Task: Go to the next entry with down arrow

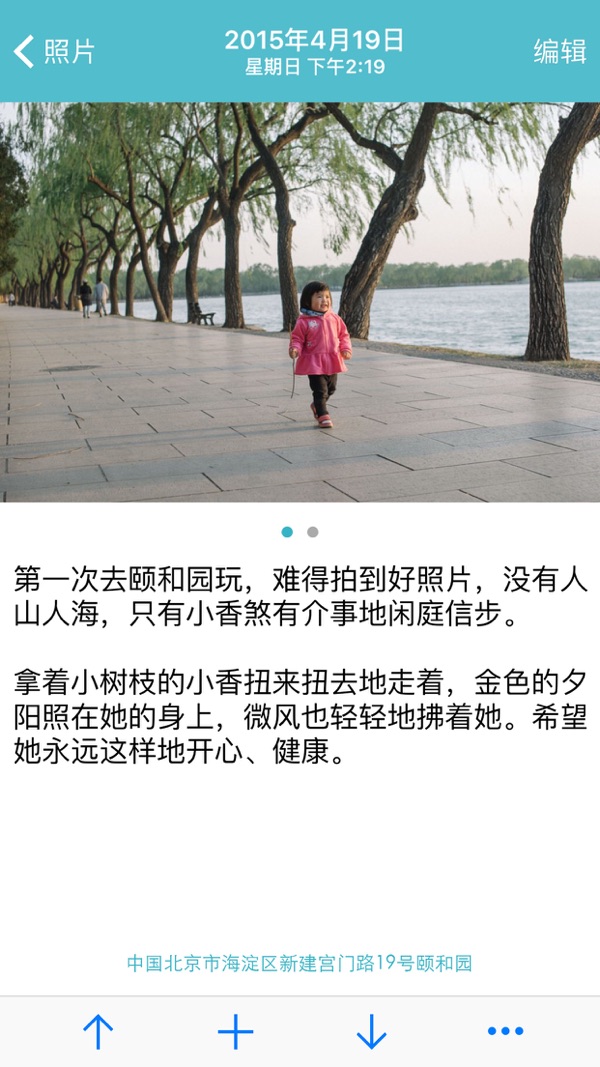Action: 371,1031
